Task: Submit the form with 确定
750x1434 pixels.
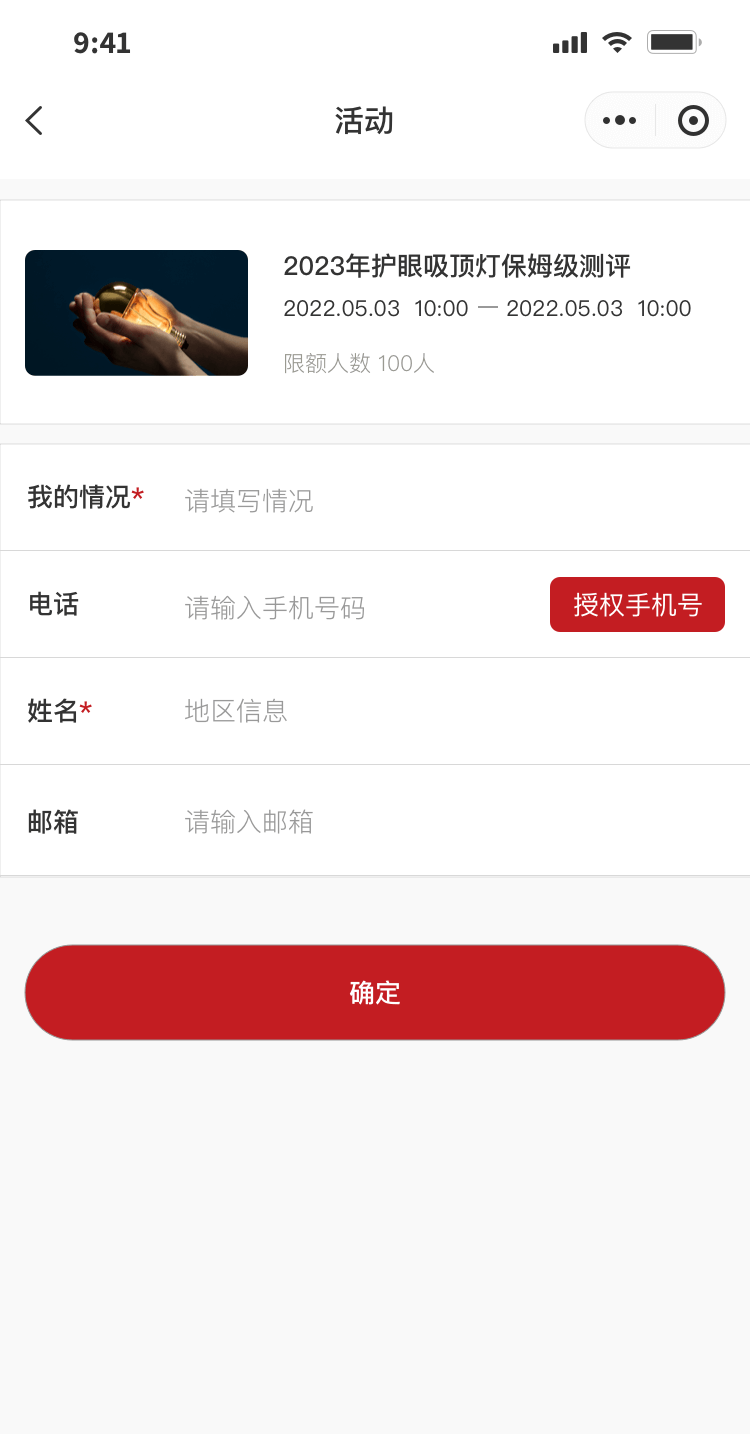Action: tap(375, 992)
